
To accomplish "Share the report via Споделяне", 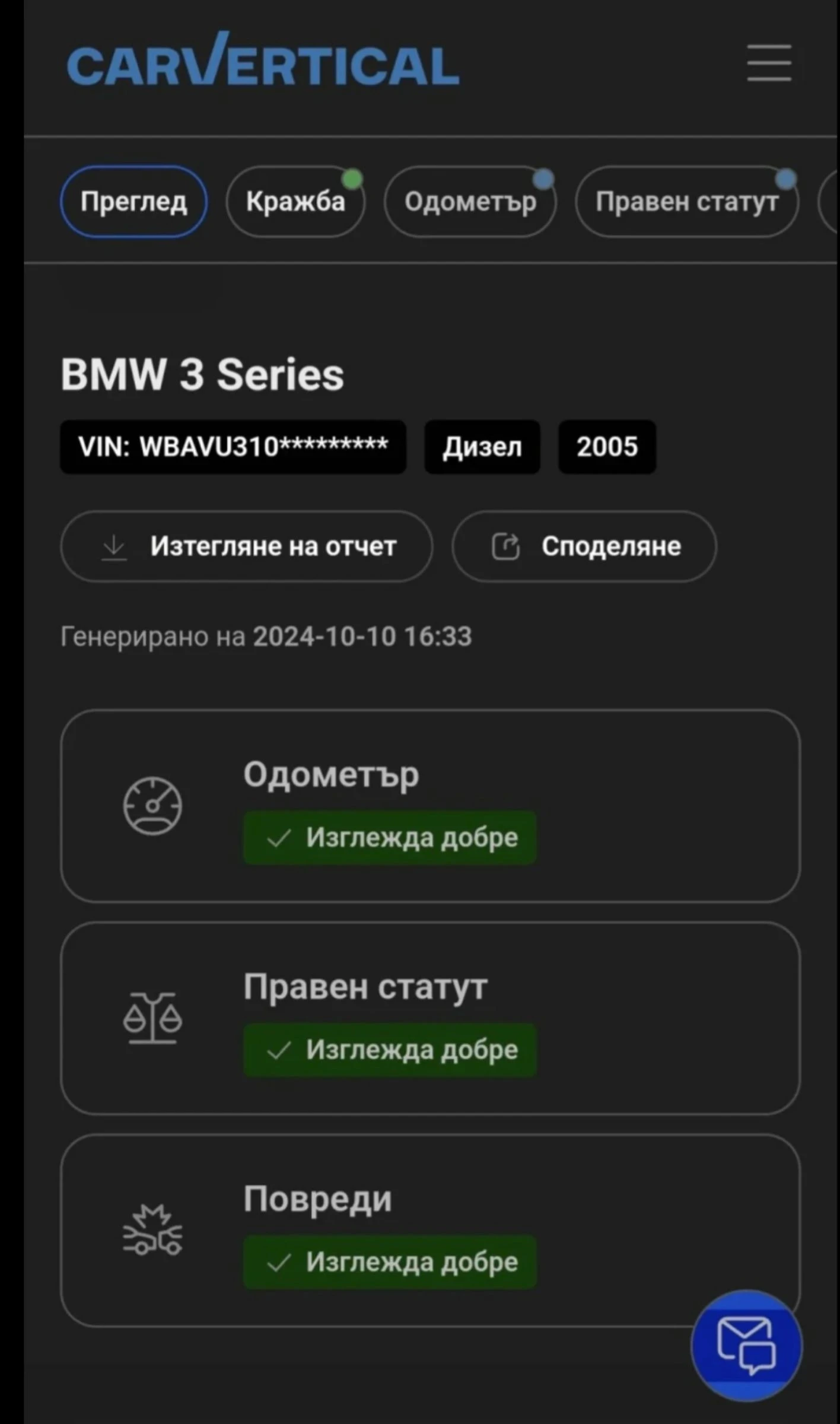I will (584, 546).
